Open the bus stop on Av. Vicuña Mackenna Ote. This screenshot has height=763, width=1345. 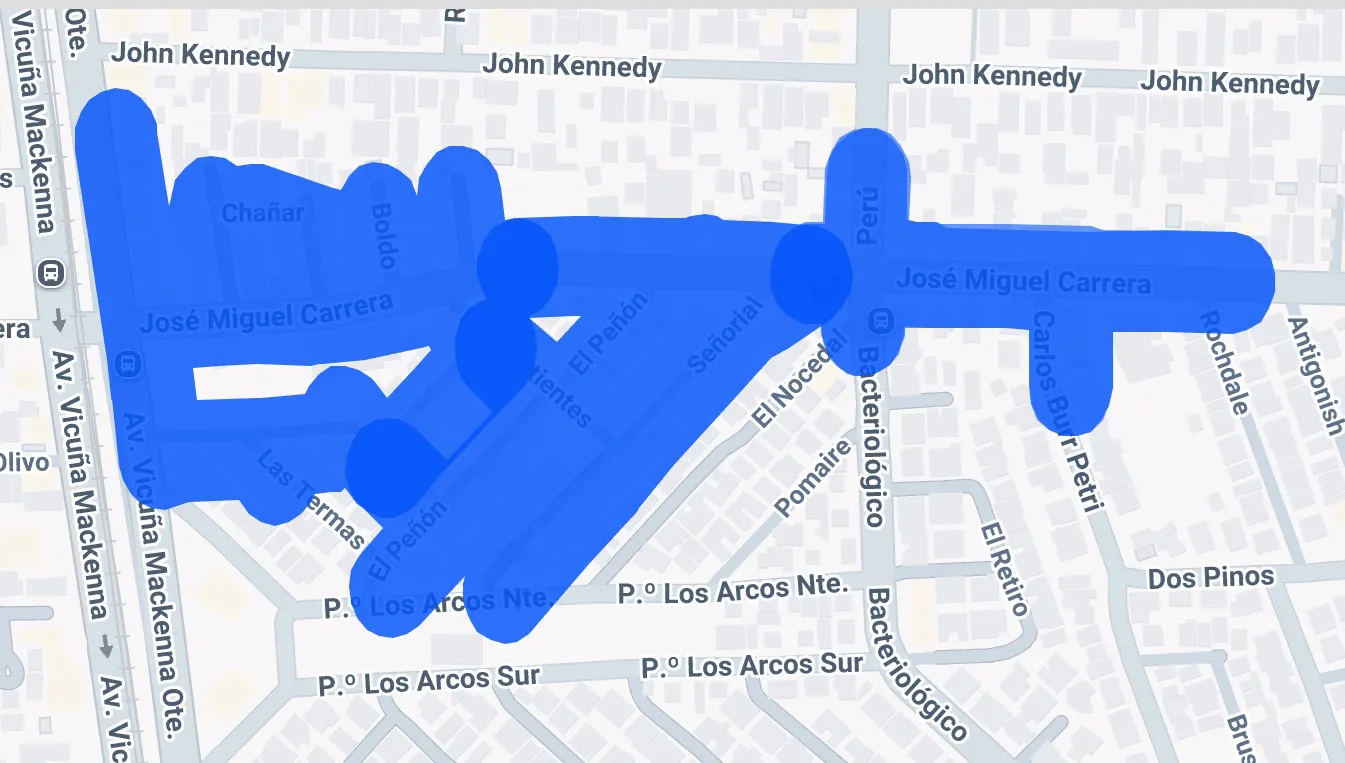point(127,364)
